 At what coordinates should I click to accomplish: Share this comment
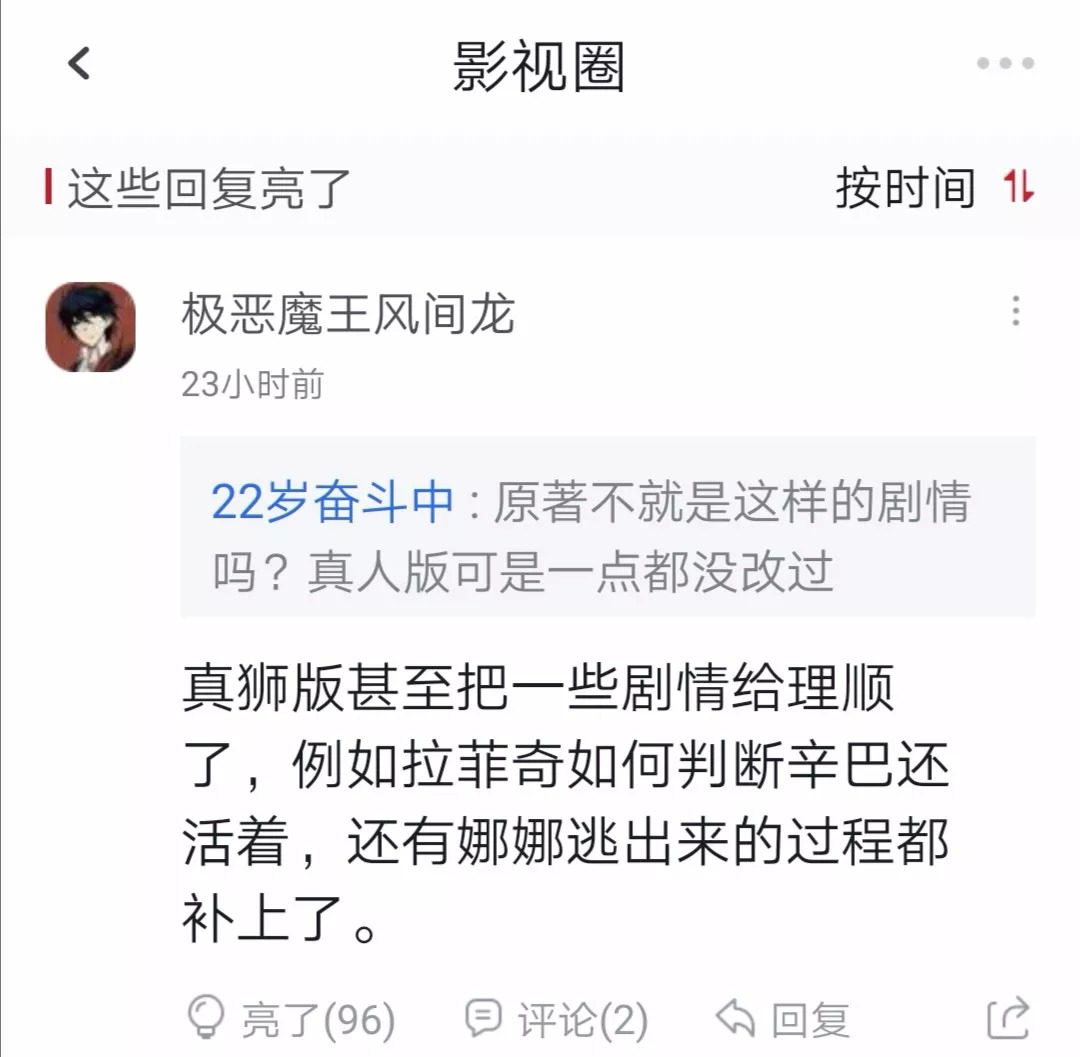(1007, 1019)
